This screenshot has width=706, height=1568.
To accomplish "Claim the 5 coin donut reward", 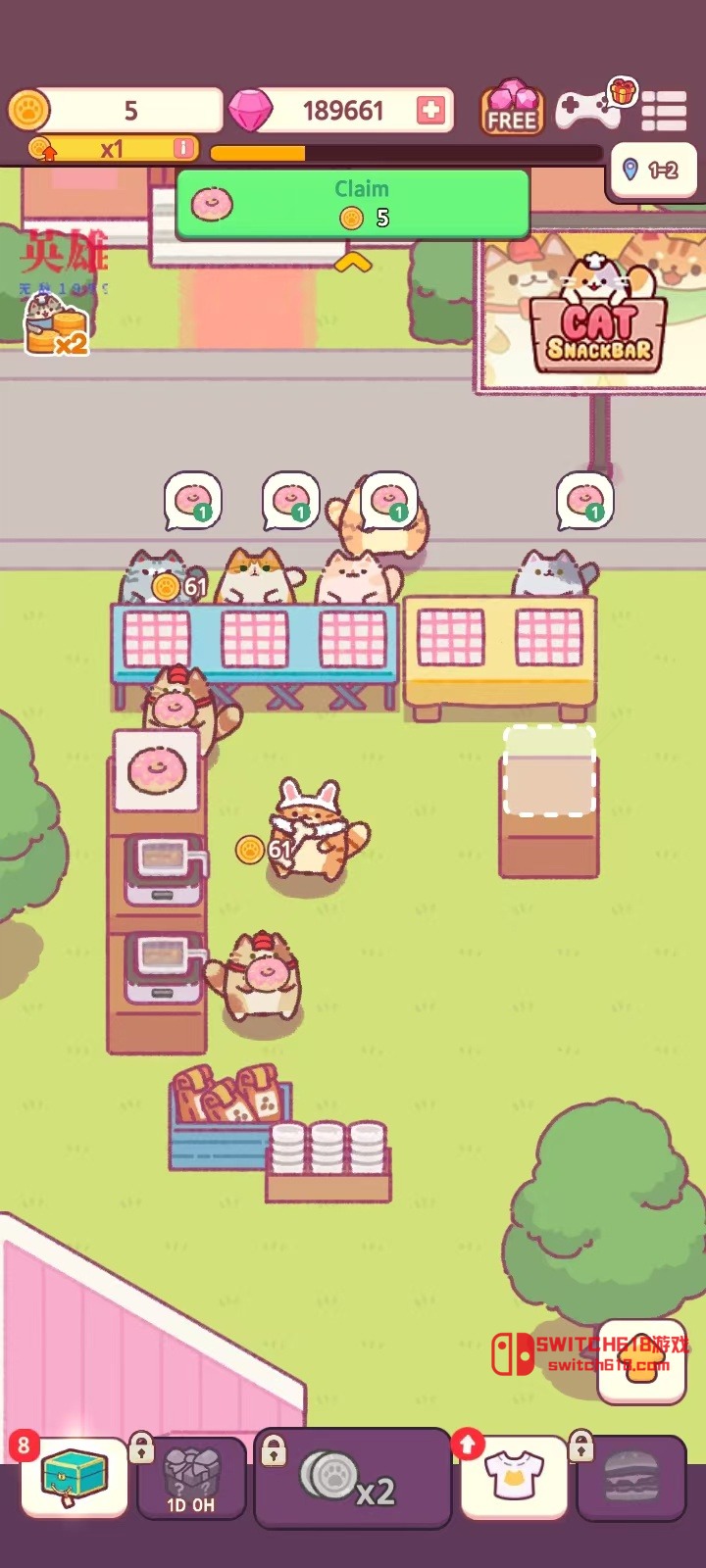I will (353, 204).
